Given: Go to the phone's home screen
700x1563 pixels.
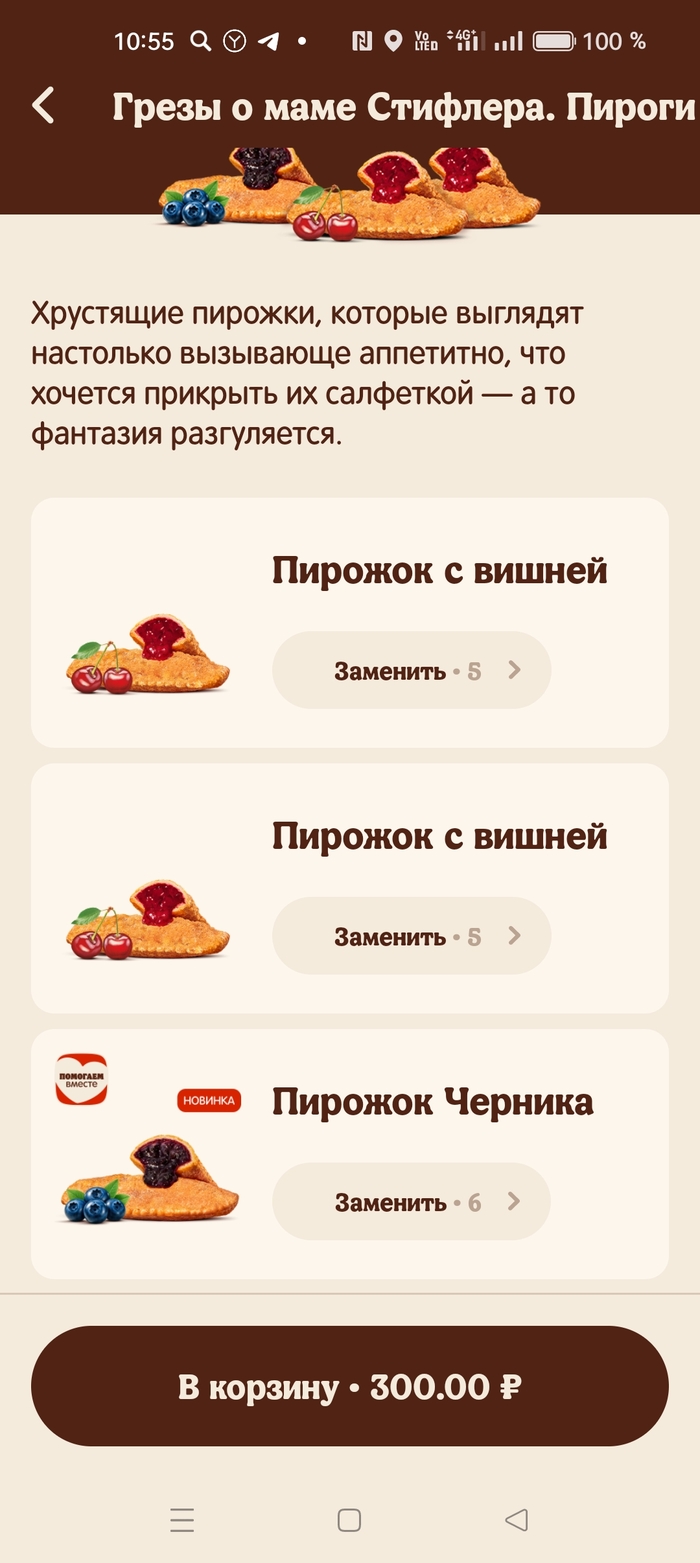Looking at the screenshot, I should [x=349, y=1520].
